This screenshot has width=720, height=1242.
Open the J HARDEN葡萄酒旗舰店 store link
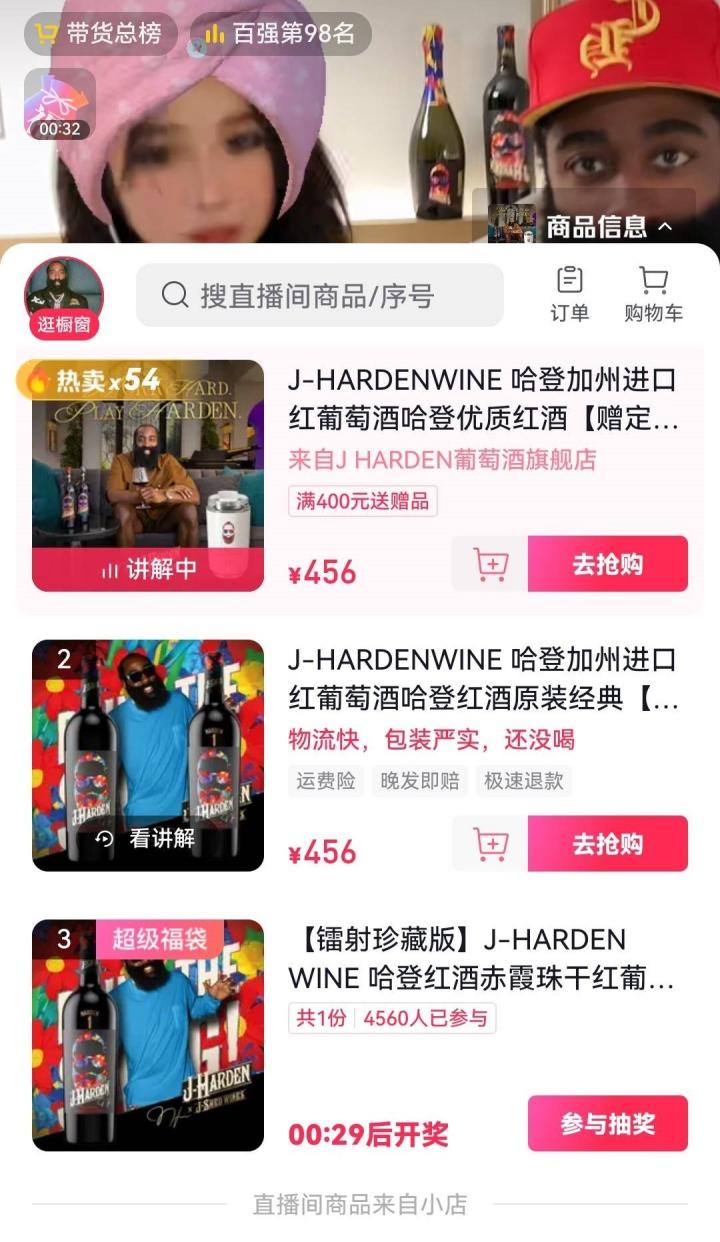442,460
